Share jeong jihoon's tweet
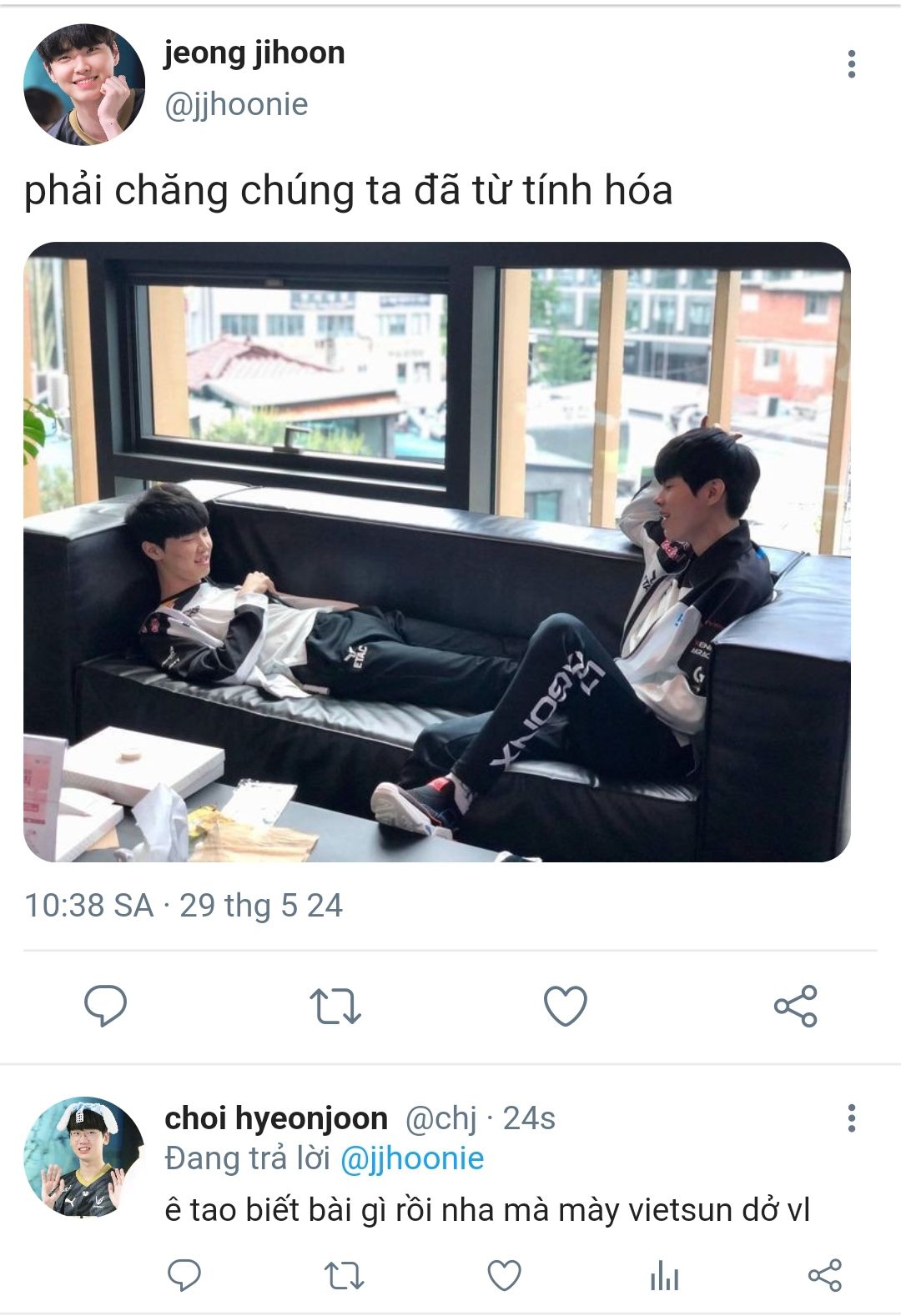This screenshot has height=1316, width=901. coord(795,1006)
